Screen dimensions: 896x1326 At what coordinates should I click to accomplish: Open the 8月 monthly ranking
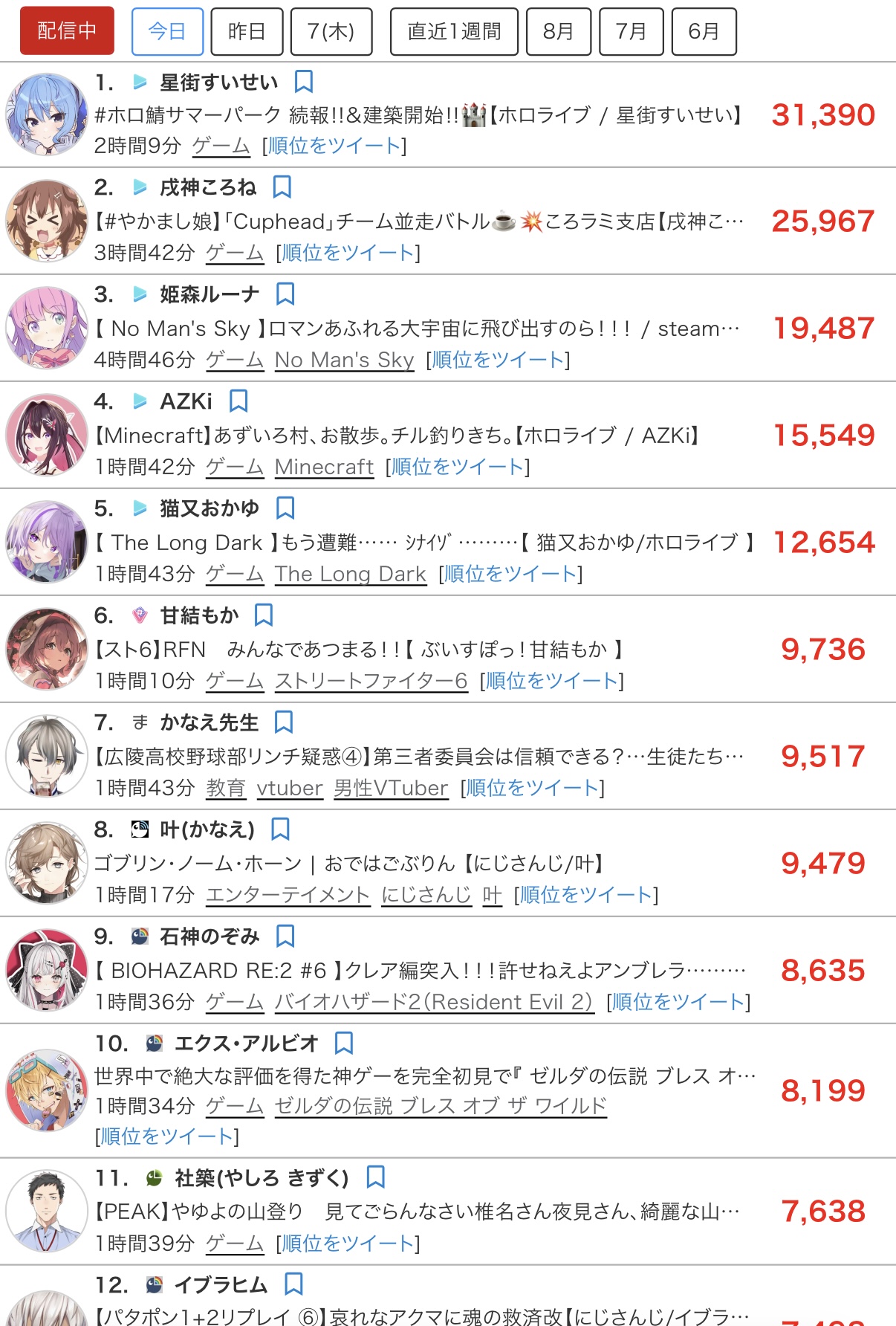(559, 31)
